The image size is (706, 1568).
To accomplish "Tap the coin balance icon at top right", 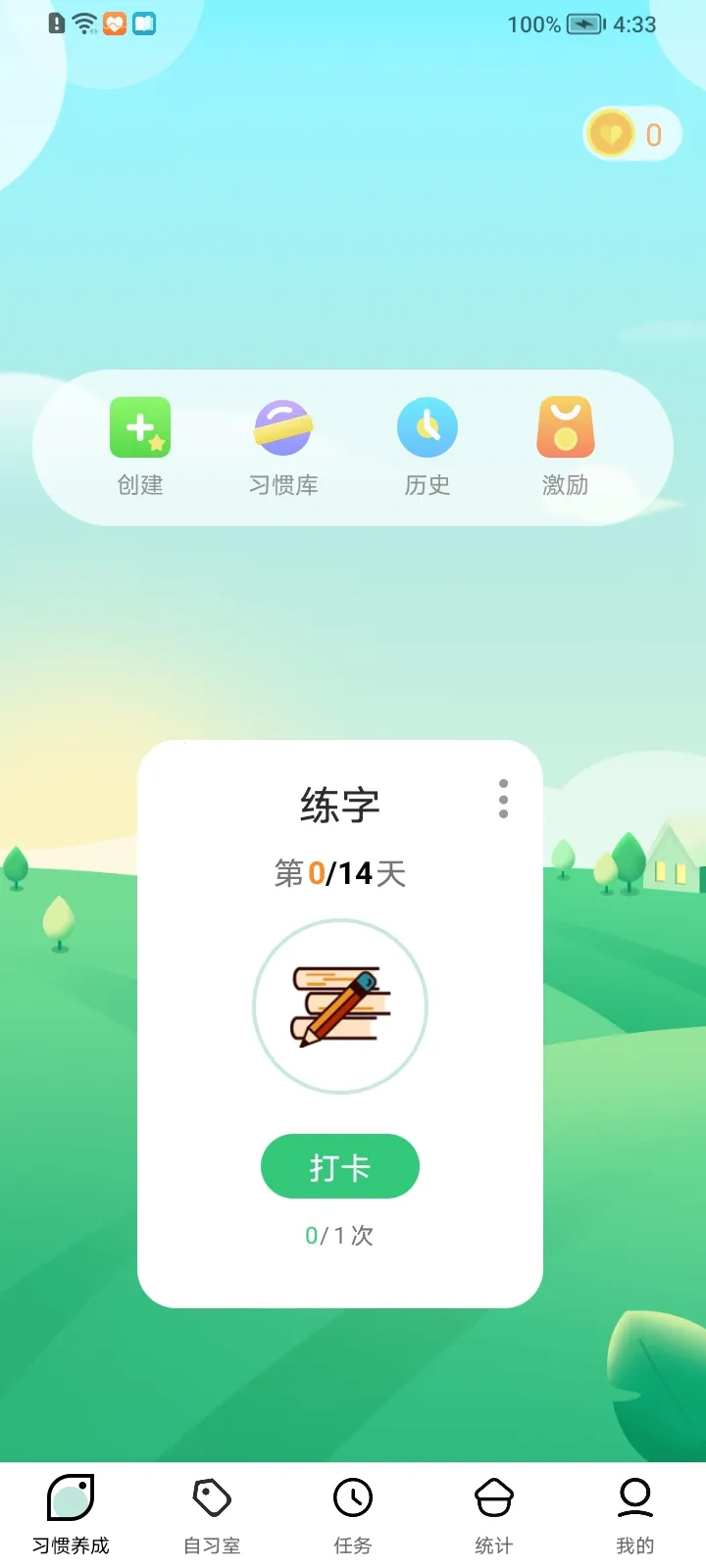I will [x=608, y=134].
